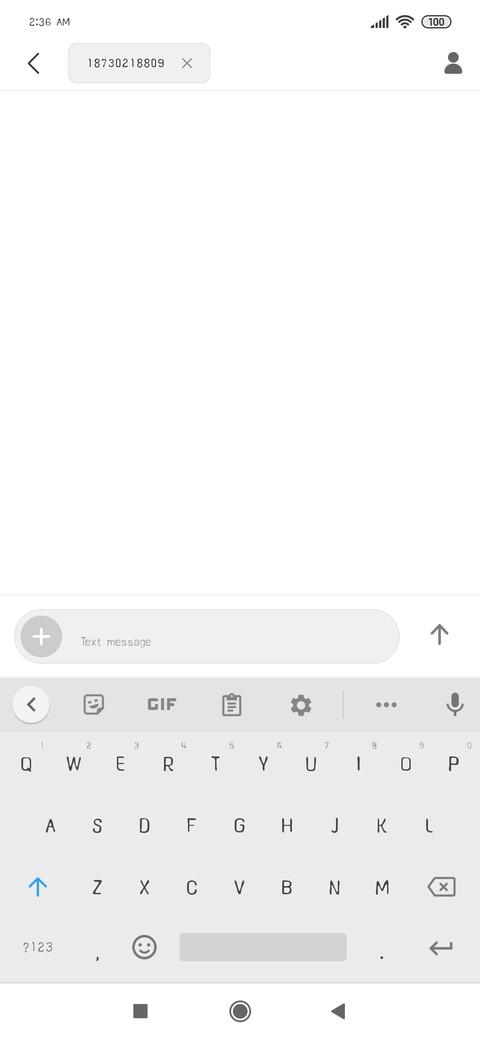Send the message with the arrow
The width and height of the screenshot is (480, 1040).
tap(439, 635)
